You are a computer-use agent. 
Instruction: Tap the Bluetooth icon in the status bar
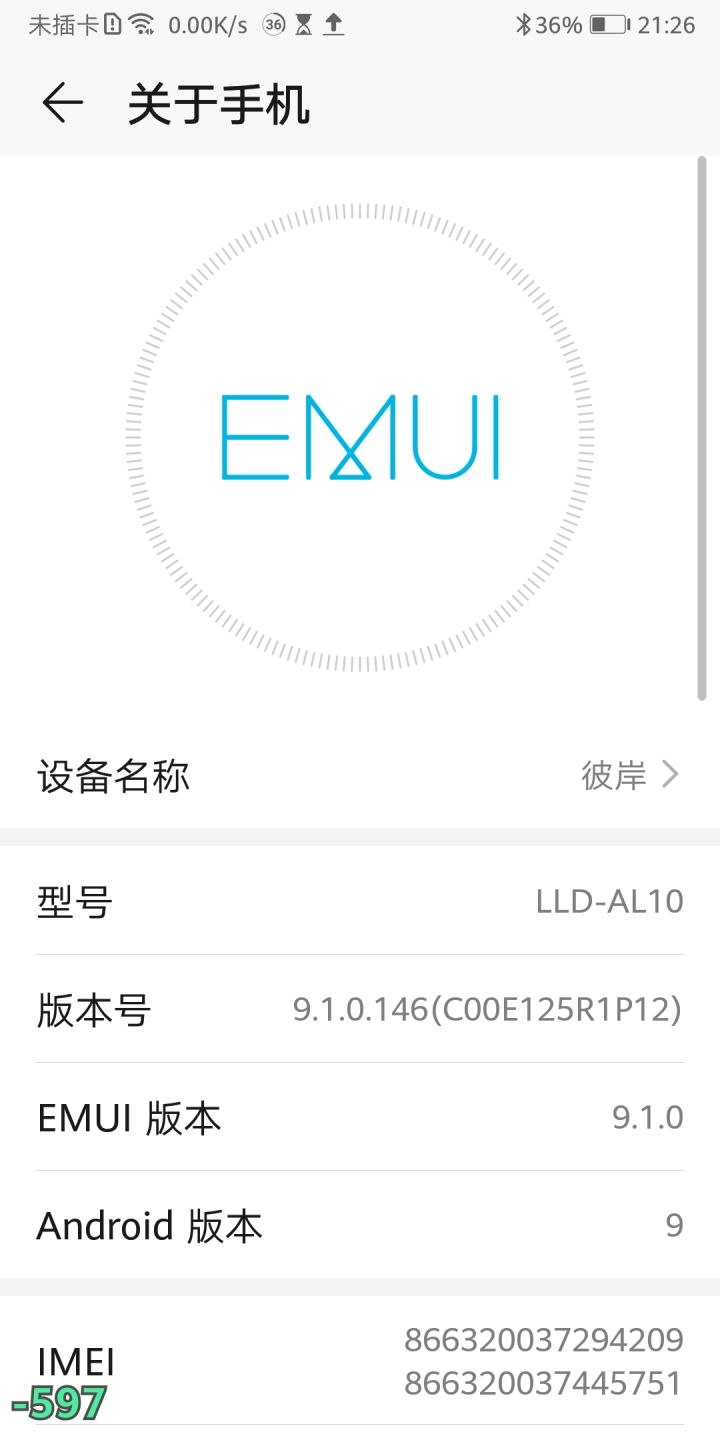click(524, 23)
